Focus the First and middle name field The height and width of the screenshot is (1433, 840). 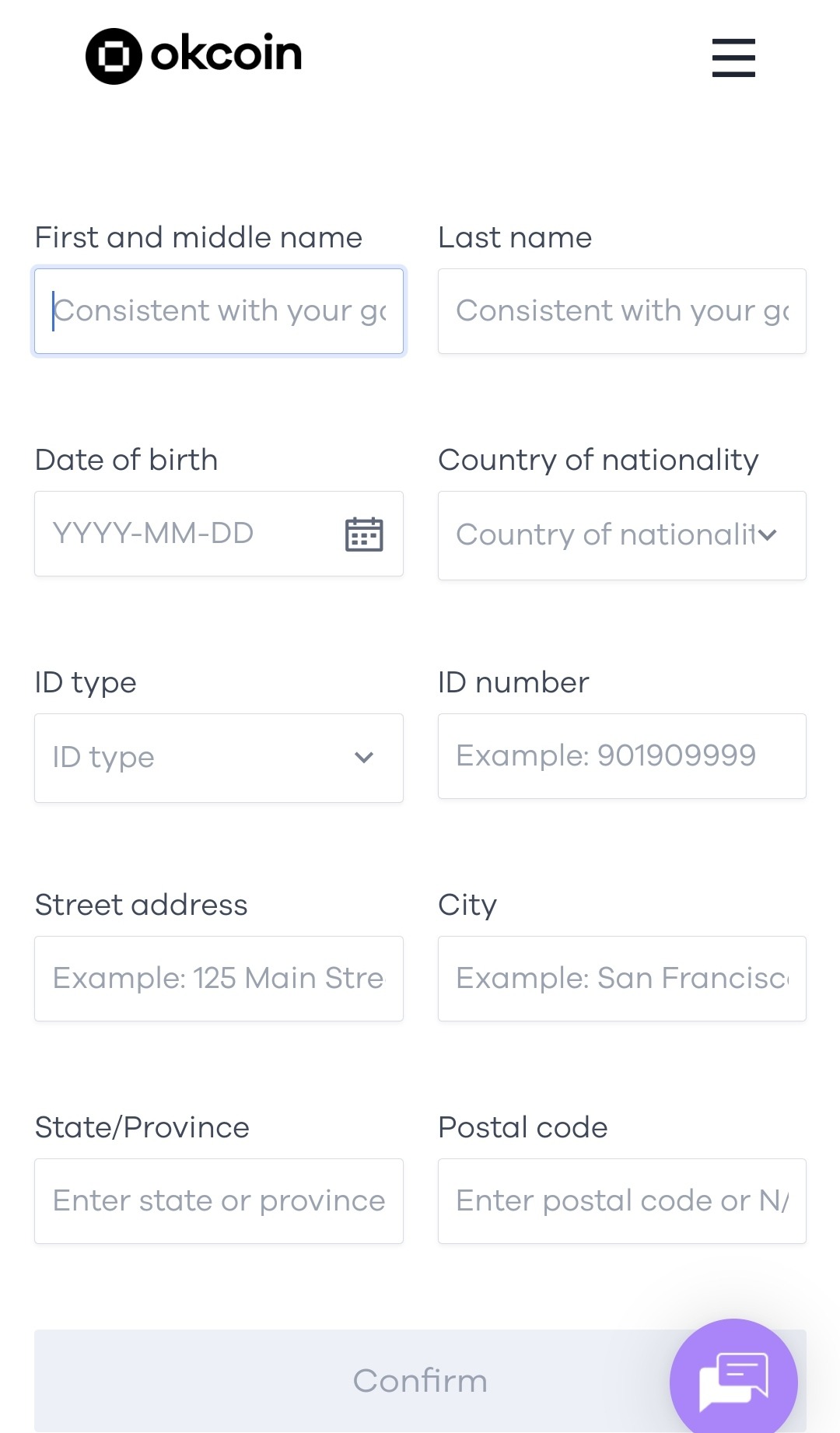coord(219,311)
